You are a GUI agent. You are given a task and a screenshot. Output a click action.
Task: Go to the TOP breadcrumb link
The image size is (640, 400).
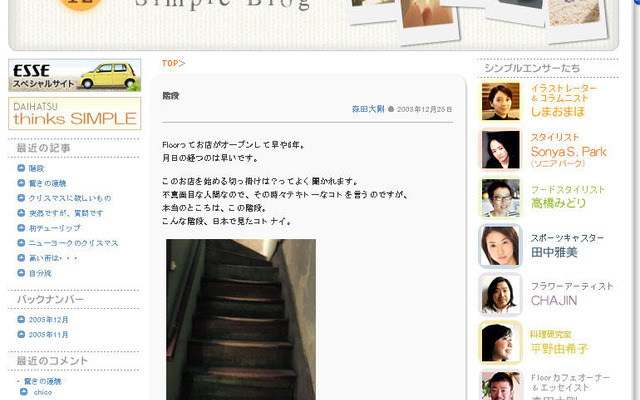point(171,63)
